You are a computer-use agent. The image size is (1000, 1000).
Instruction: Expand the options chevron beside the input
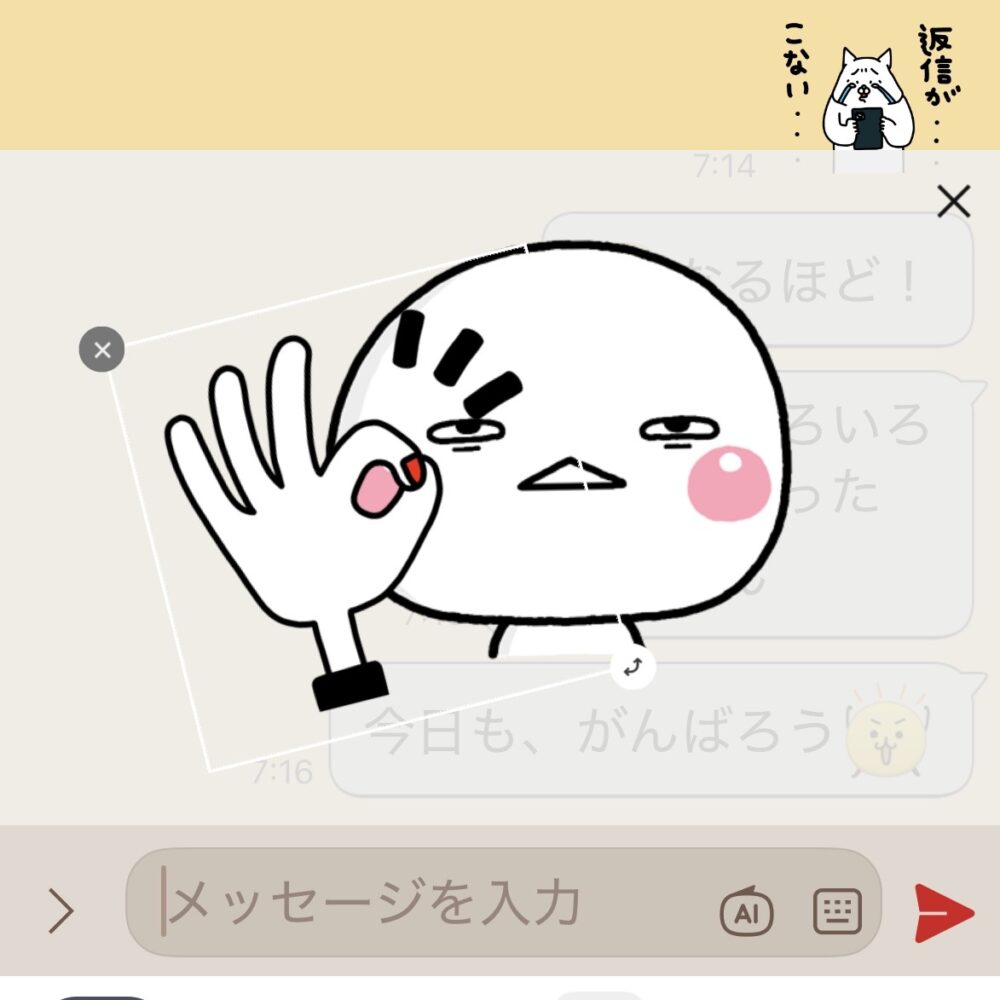(x=61, y=911)
